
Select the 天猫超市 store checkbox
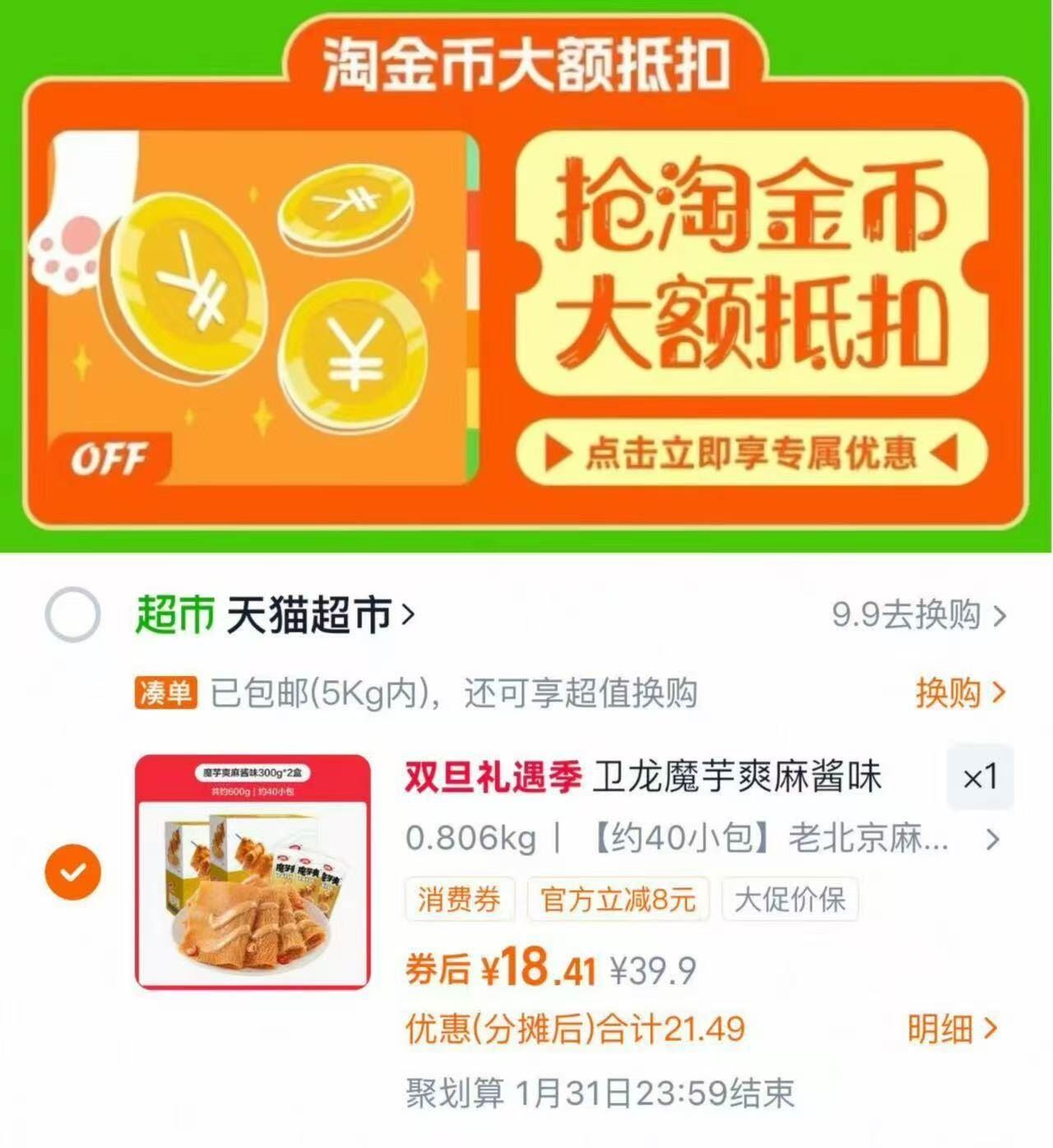(x=72, y=613)
